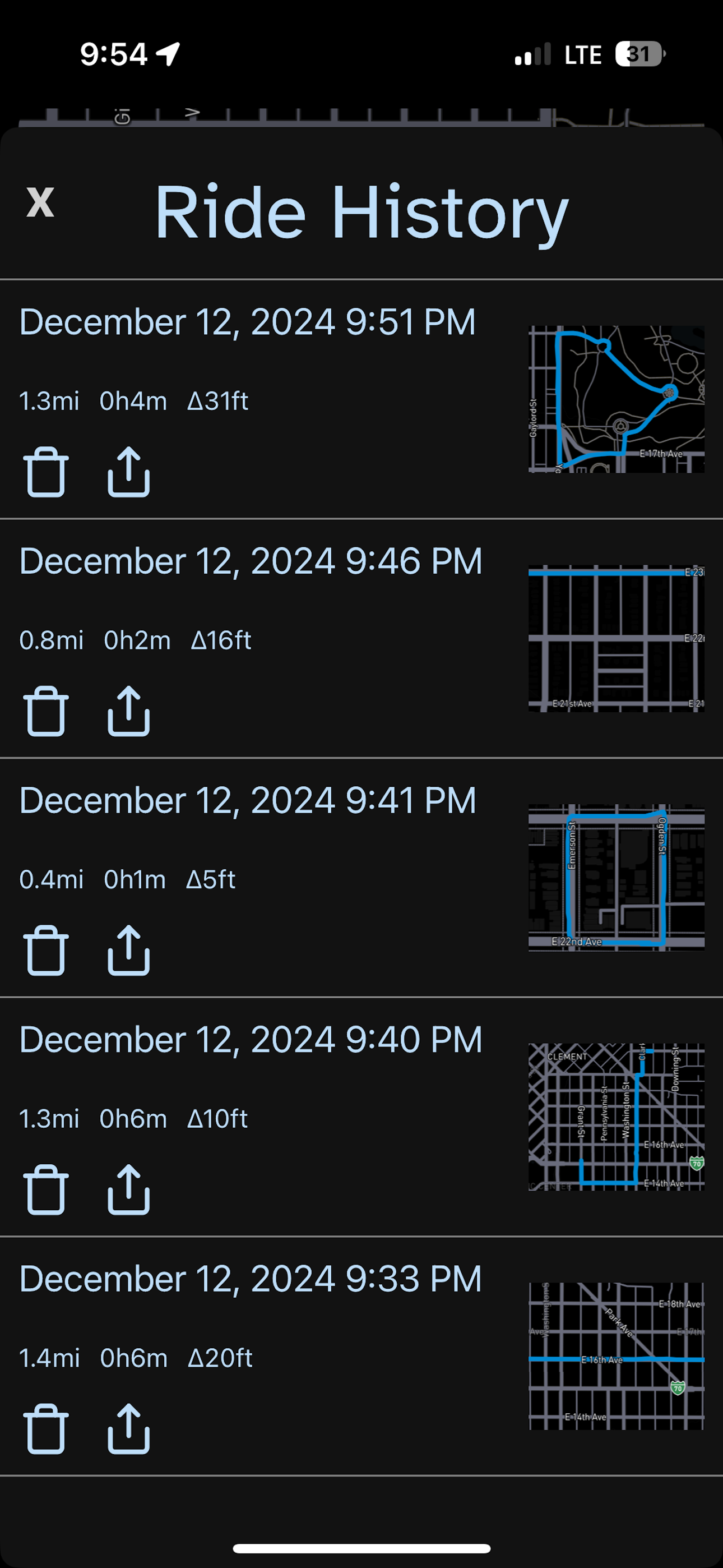
Task: Open the 9:41 PM ride map thumbnail
Action: (x=617, y=878)
